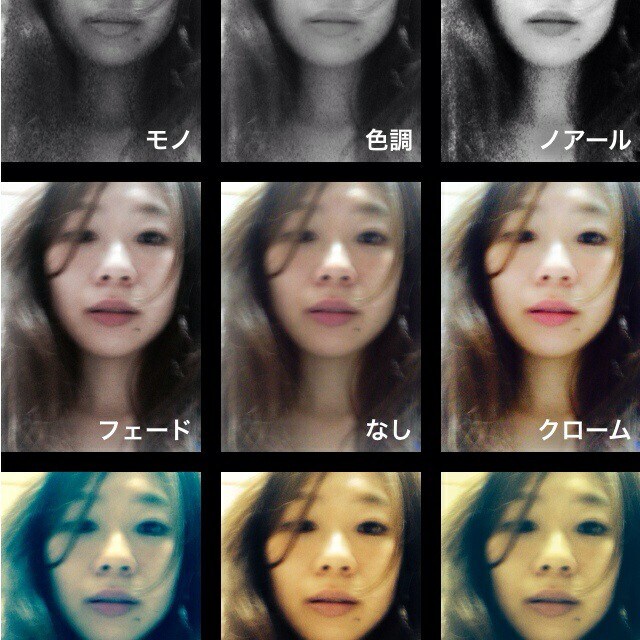Apply the クローム filter
Image resolution: width=640 pixels, height=640 pixels.
pyautogui.click(x=540, y=315)
